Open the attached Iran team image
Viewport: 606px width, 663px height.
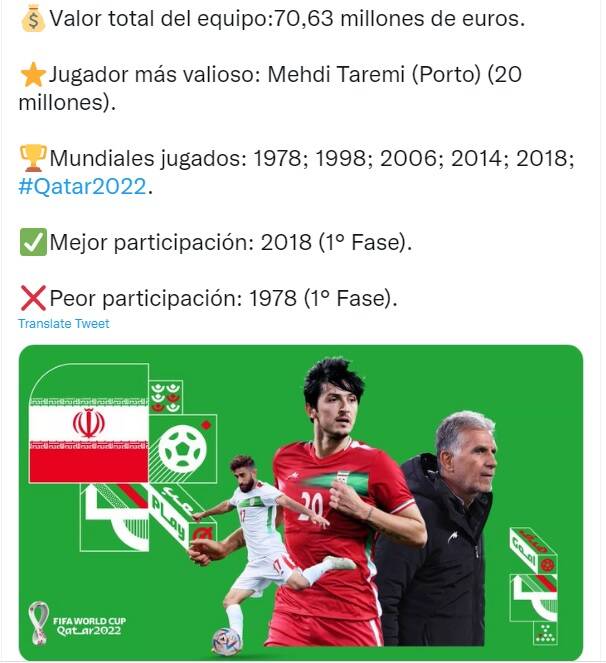300,502
